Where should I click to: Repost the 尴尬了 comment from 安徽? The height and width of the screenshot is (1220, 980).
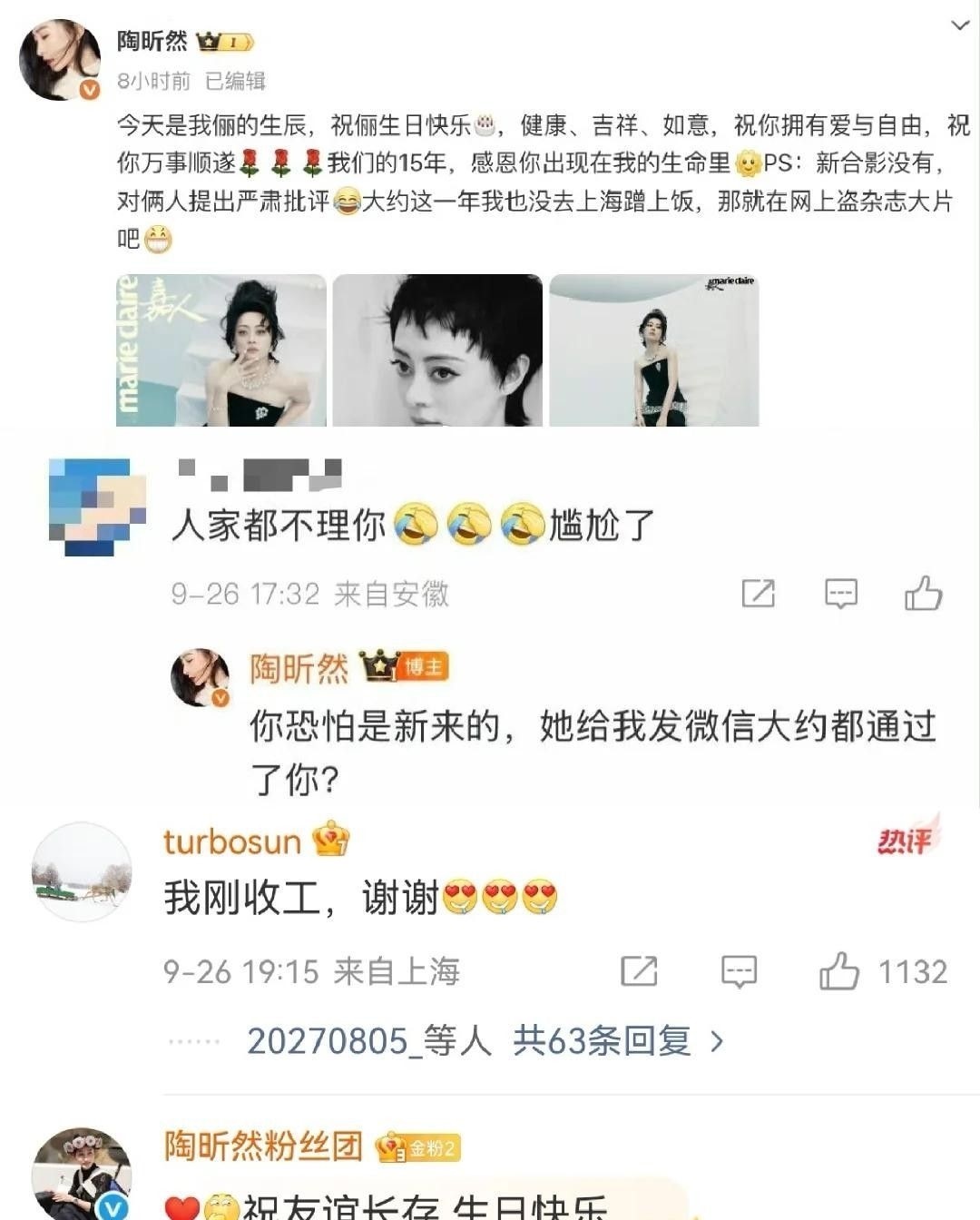[x=758, y=594]
